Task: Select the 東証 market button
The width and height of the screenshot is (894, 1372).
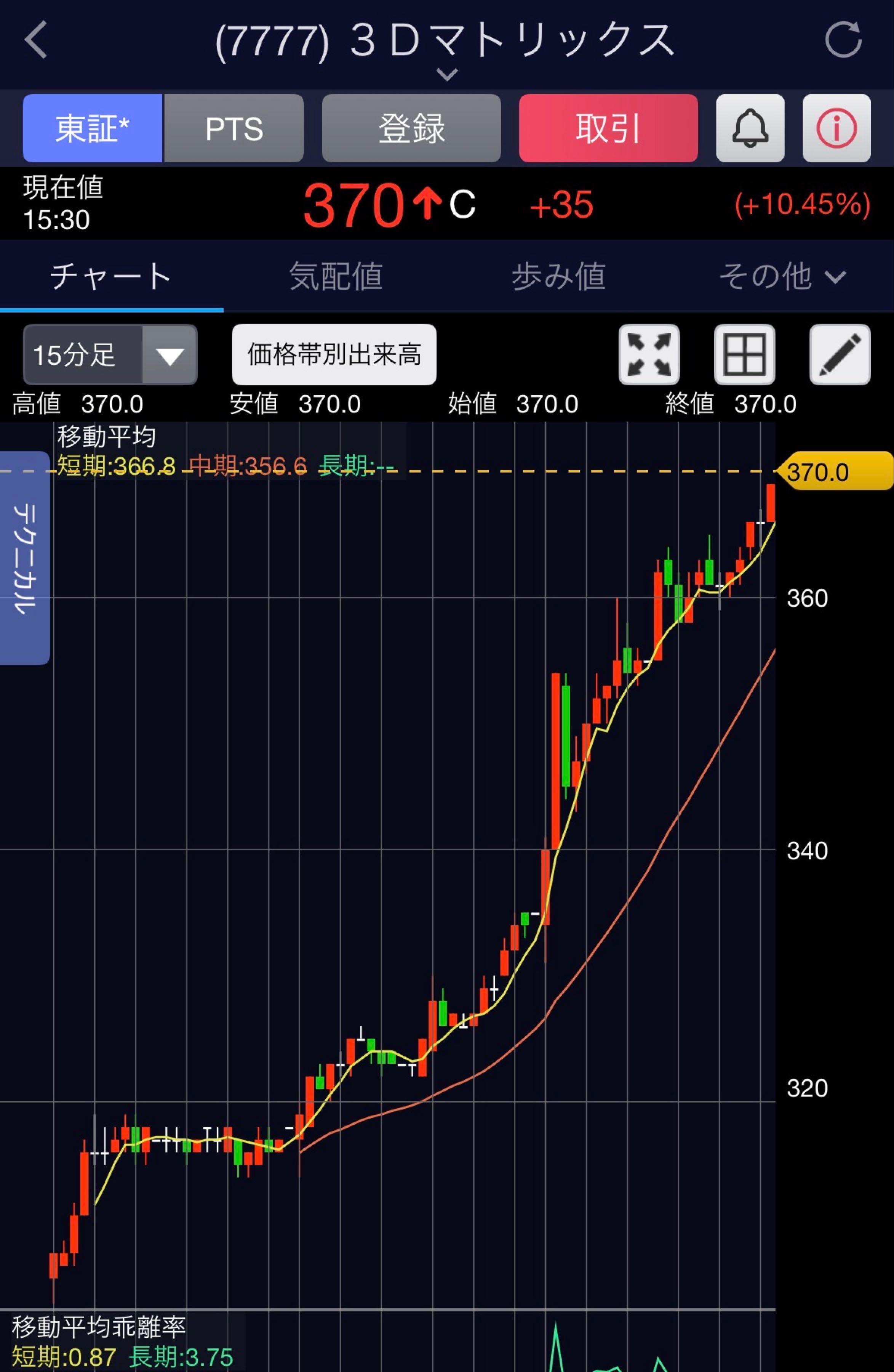Action: [x=92, y=128]
